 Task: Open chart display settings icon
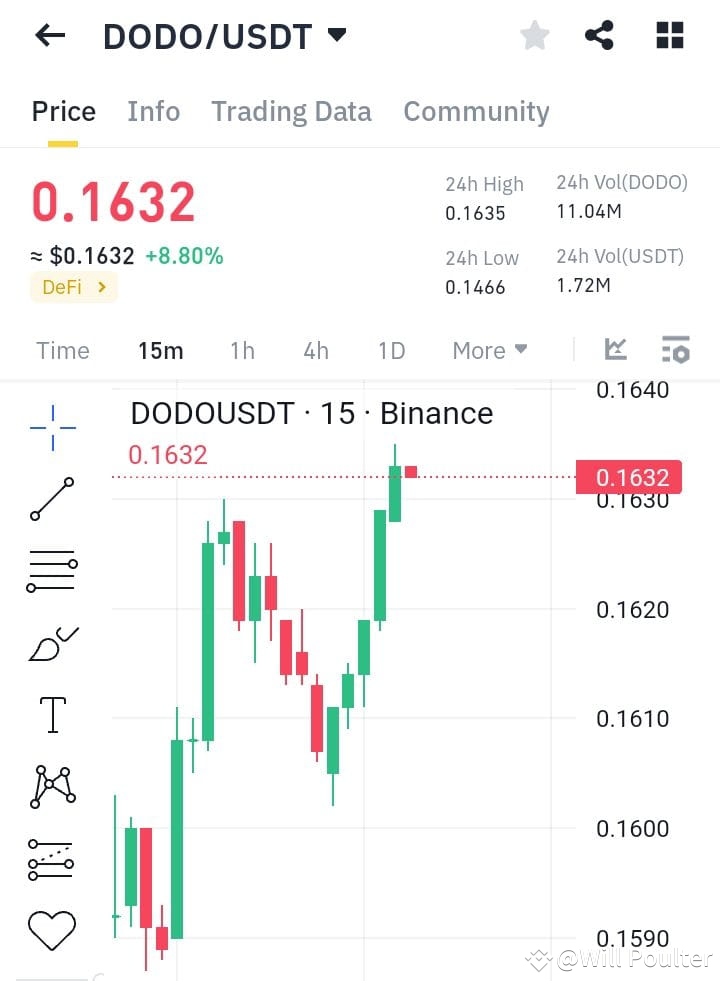click(675, 350)
